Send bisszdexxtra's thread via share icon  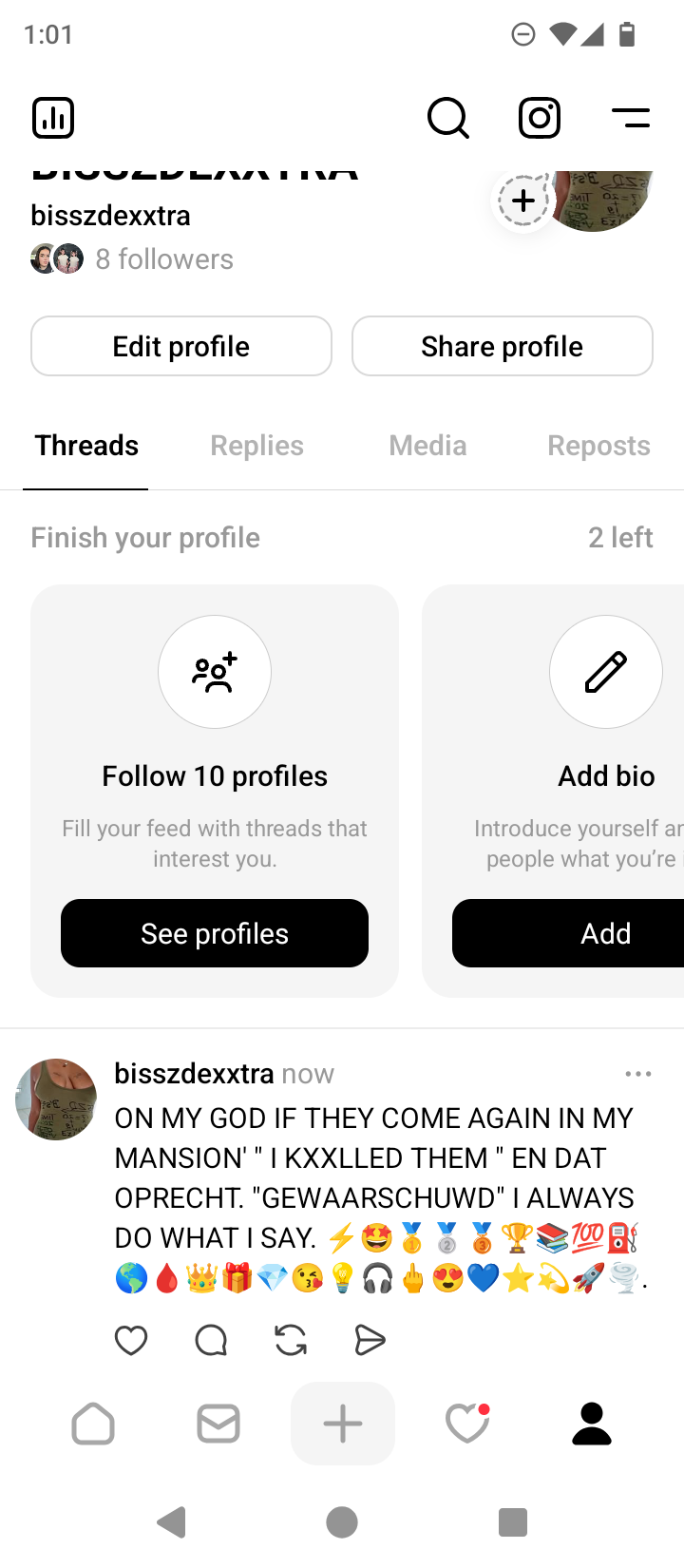(370, 1340)
